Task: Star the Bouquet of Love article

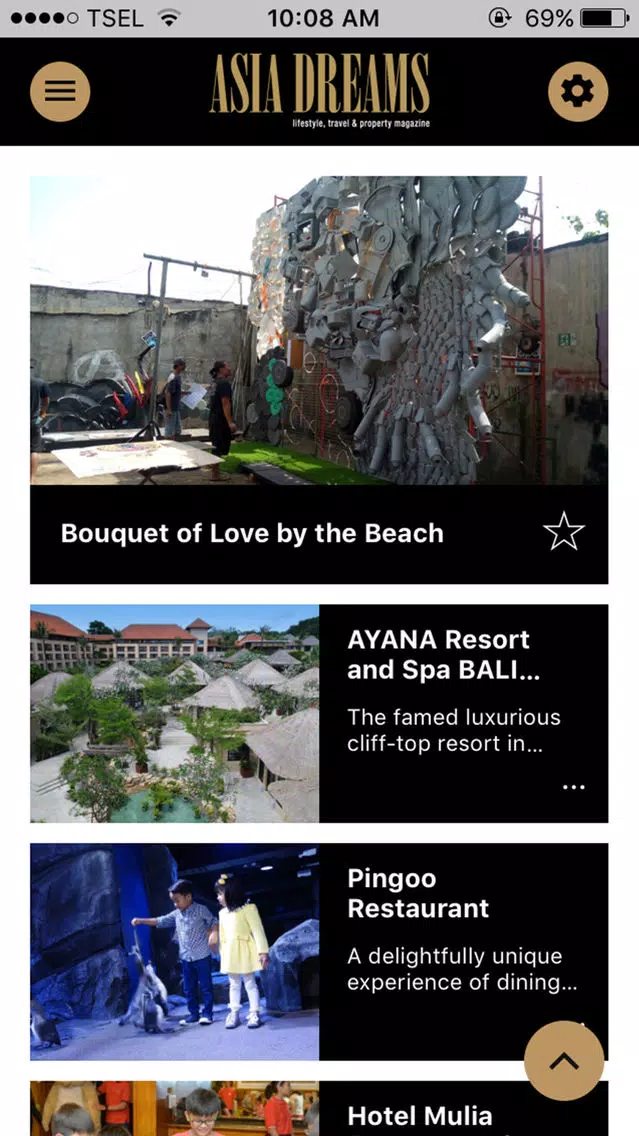Action: coord(564,533)
